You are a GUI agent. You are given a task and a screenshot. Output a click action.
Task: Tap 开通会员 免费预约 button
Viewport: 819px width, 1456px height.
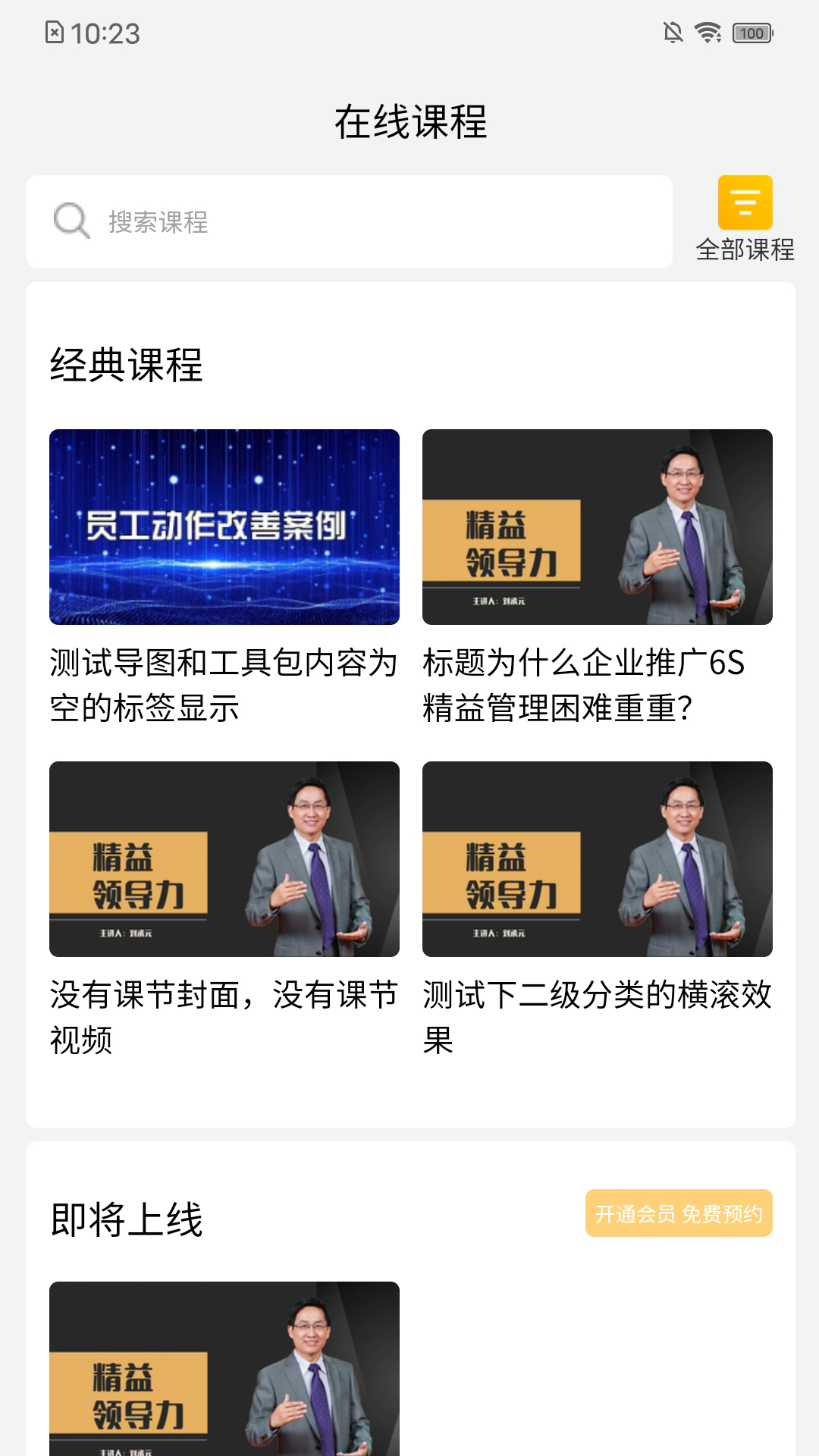click(x=679, y=1213)
